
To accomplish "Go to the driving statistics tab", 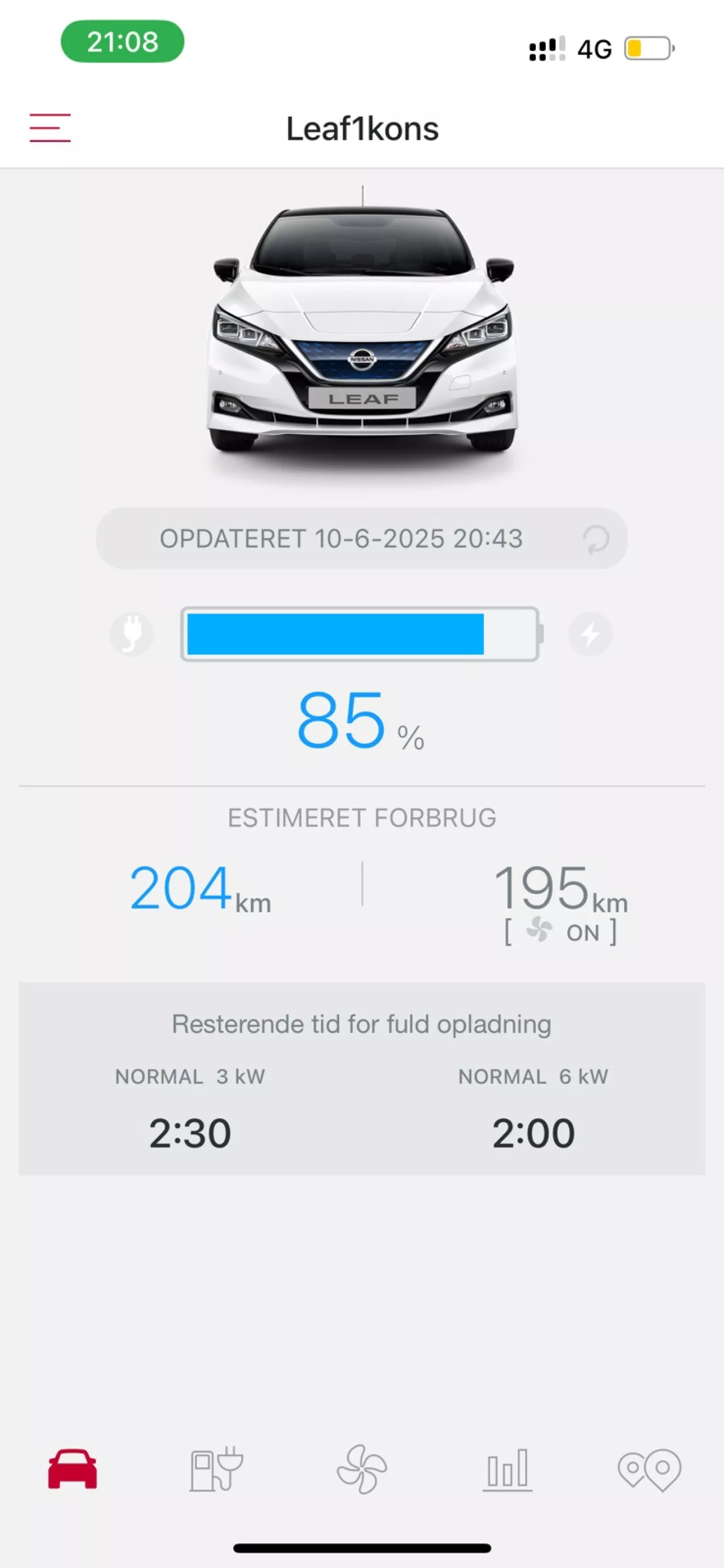I will coord(507,1469).
